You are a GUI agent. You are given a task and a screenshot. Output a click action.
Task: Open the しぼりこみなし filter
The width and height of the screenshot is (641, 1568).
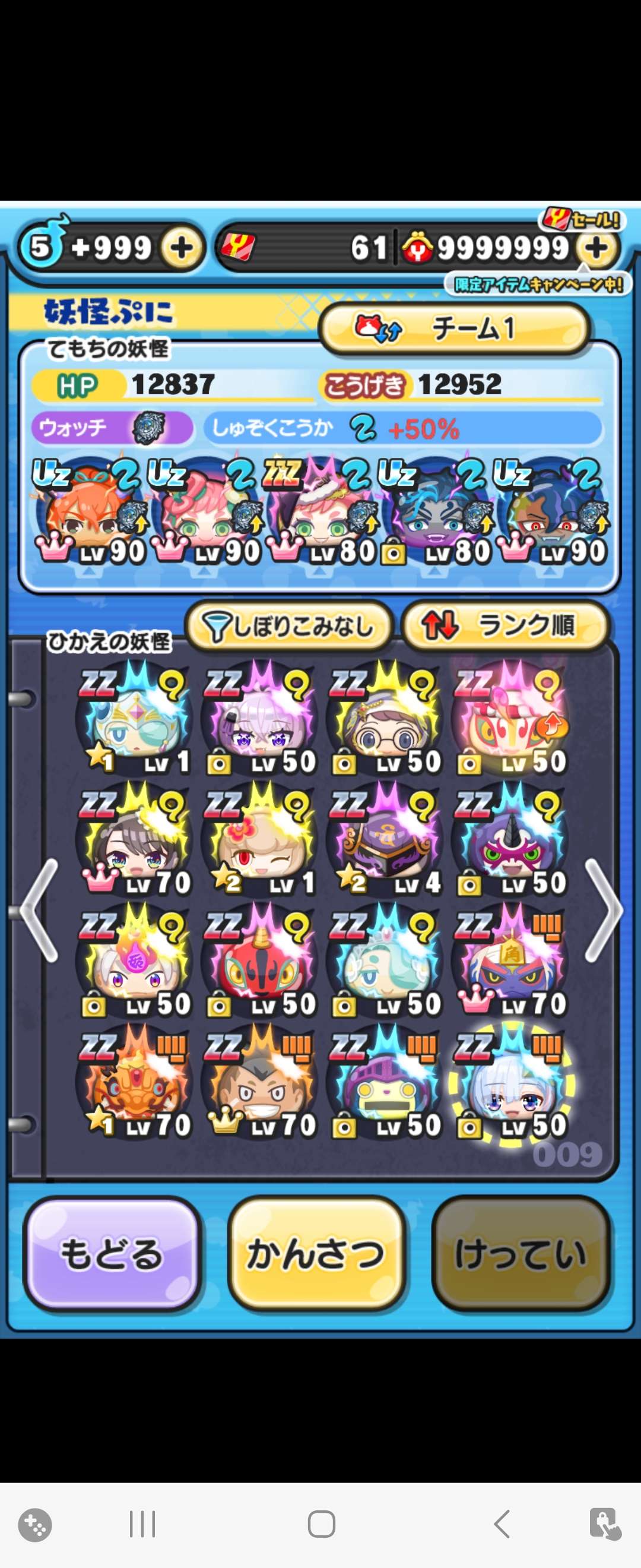290,626
